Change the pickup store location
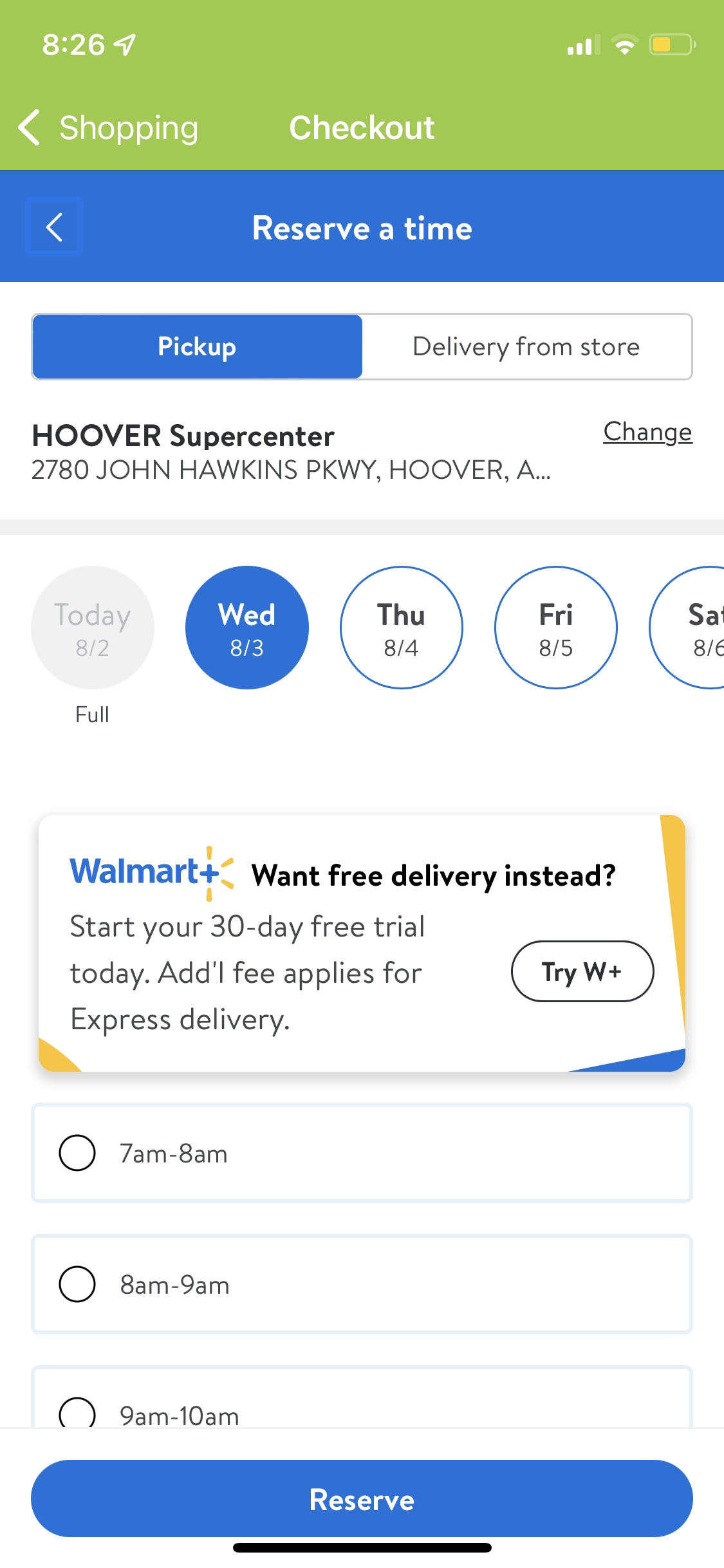The width and height of the screenshot is (724, 1568). [647, 432]
